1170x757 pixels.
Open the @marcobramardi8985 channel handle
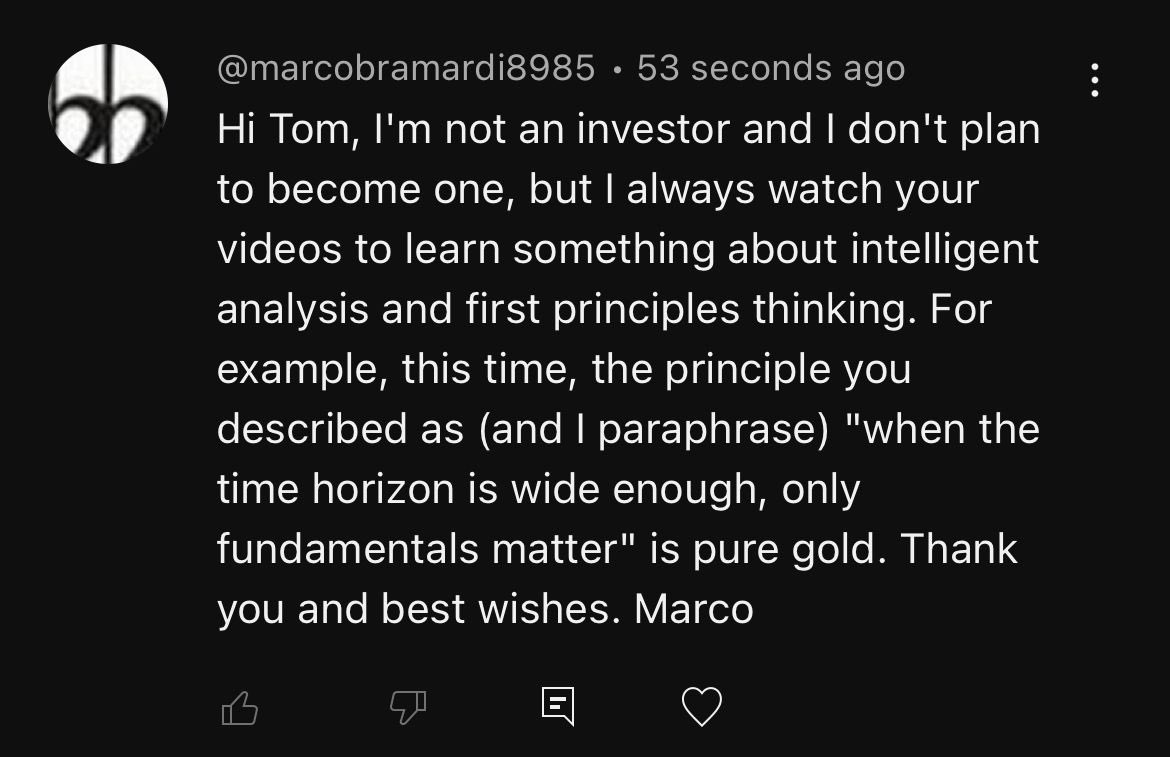coord(406,68)
